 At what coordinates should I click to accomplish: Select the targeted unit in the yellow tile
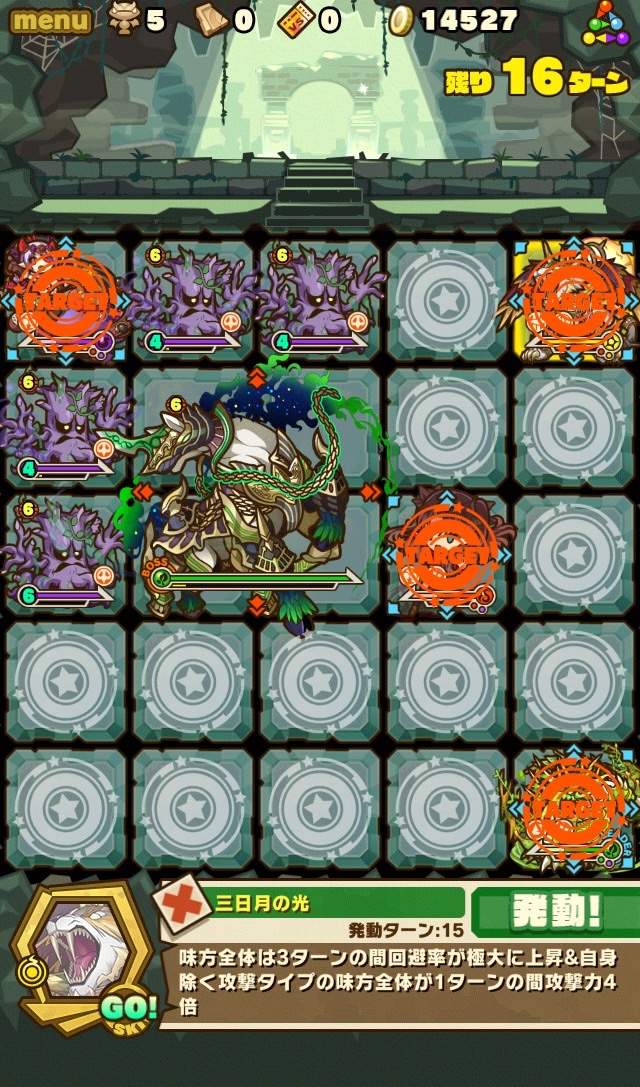(x=574, y=299)
